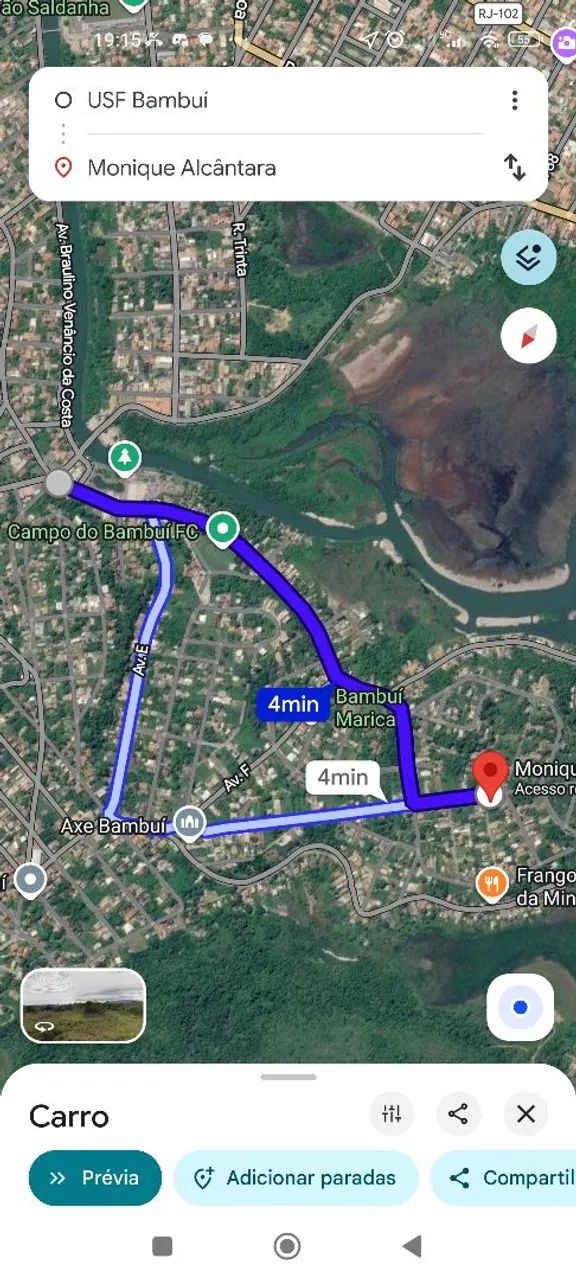
Task: Open the Street View thumbnail
Action: 83,1006
